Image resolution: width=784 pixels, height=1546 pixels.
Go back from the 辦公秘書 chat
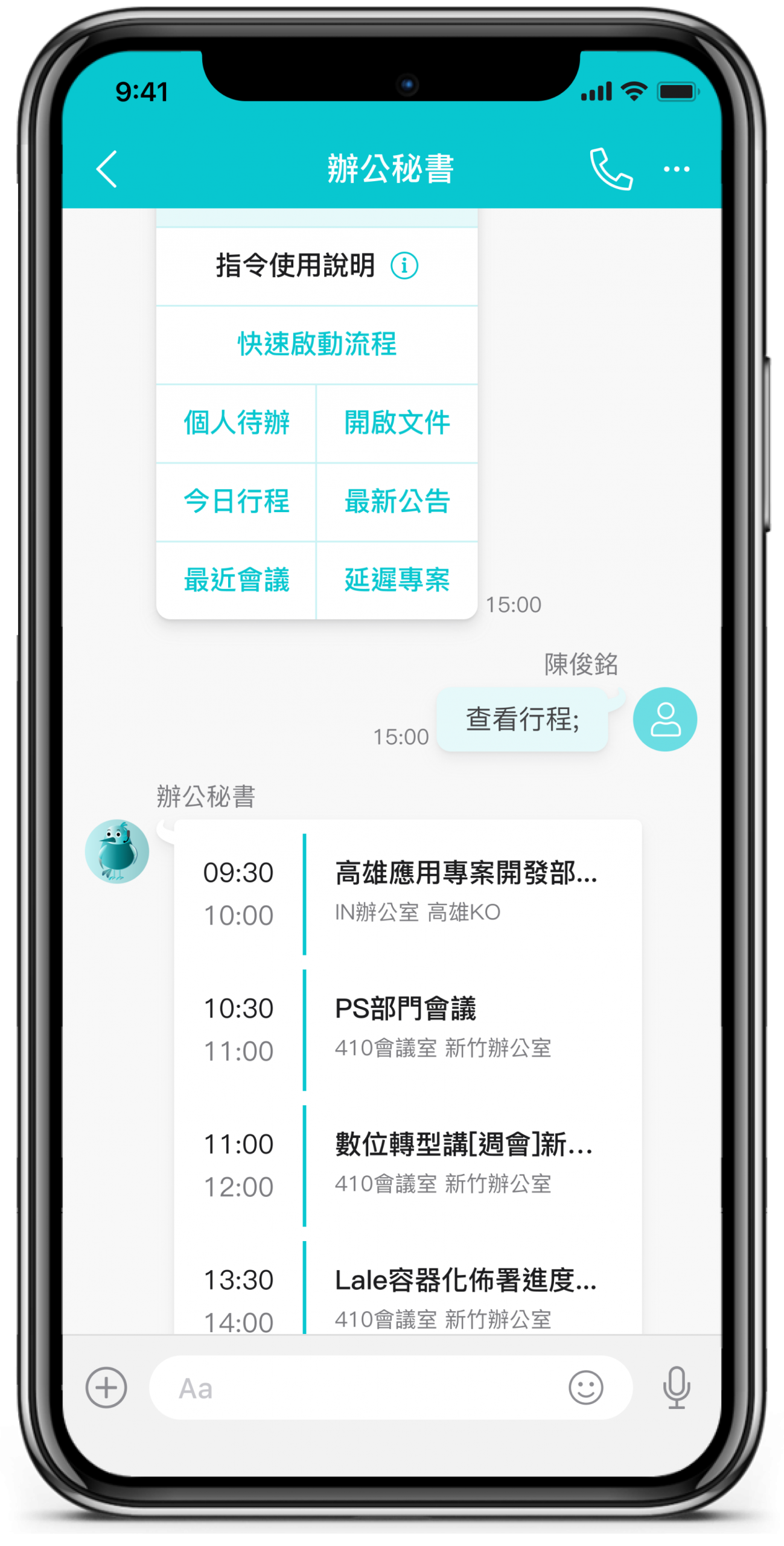(107, 169)
